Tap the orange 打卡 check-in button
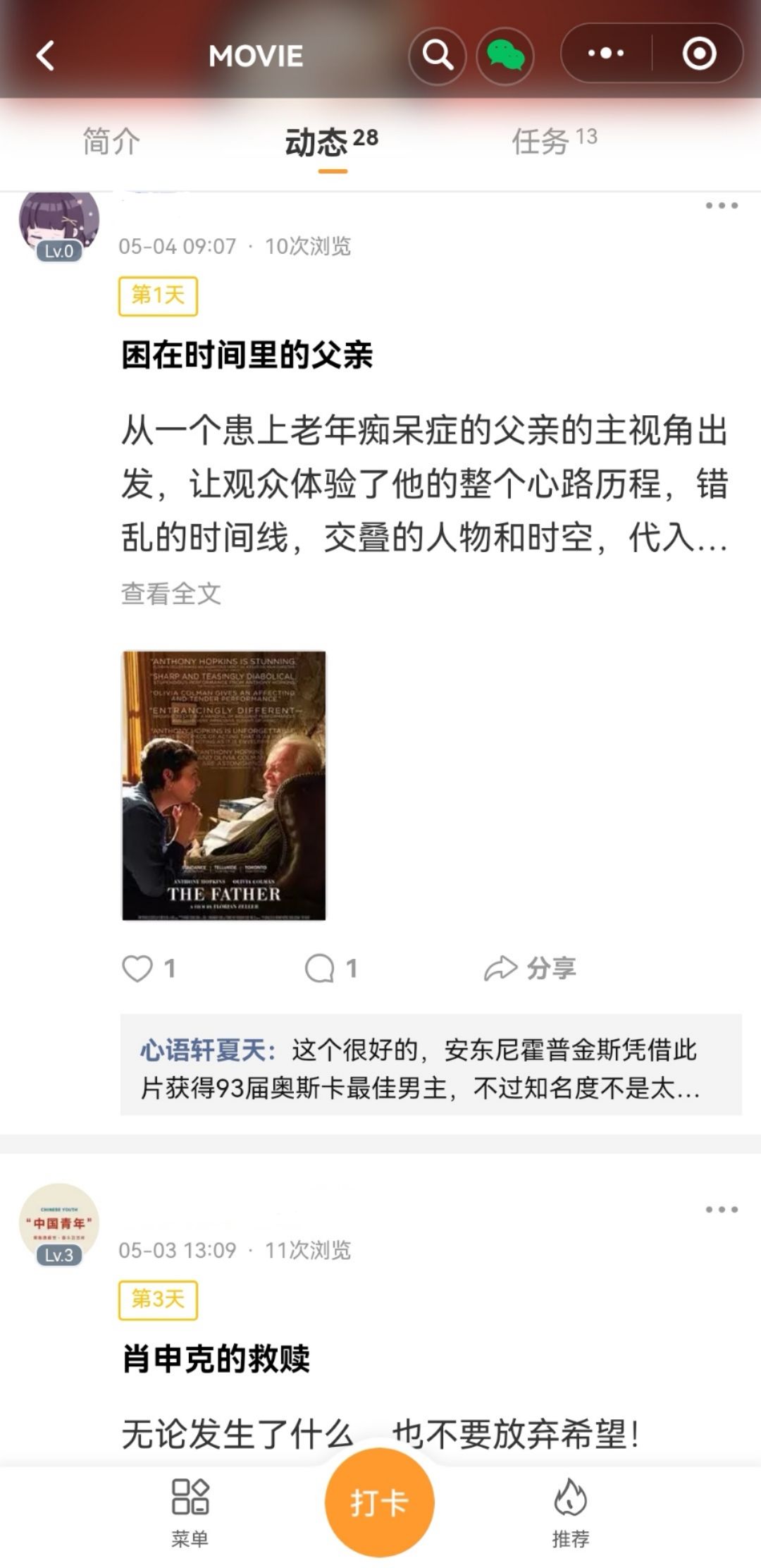Image resolution: width=761 pixels, height=1568 pixels. coord(379,1502)
